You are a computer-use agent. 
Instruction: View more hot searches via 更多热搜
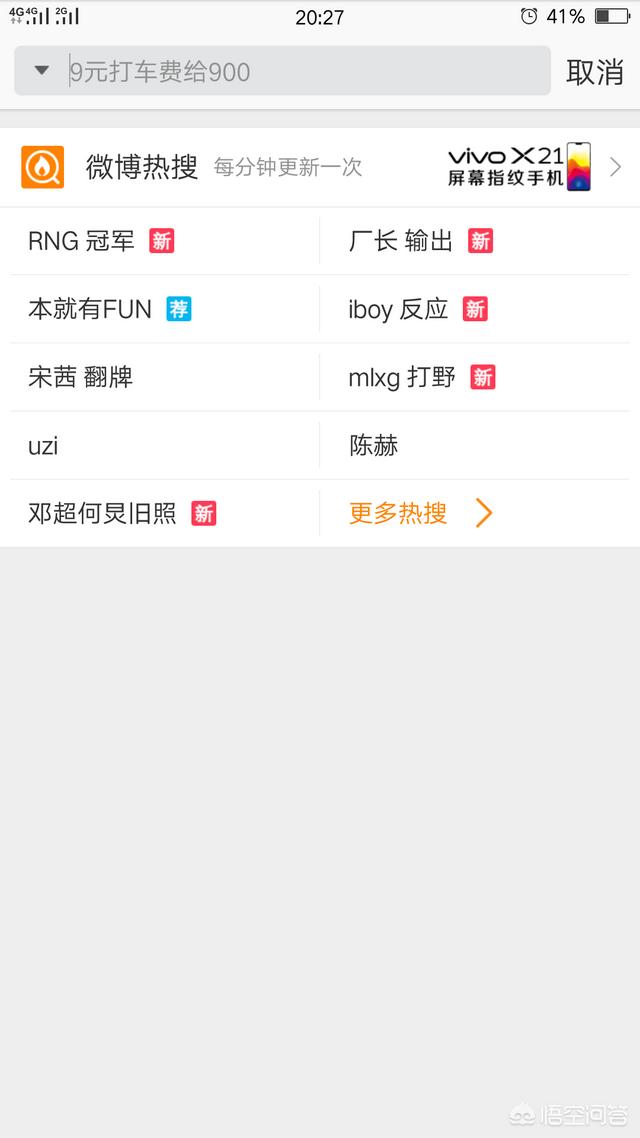(420, 513)
